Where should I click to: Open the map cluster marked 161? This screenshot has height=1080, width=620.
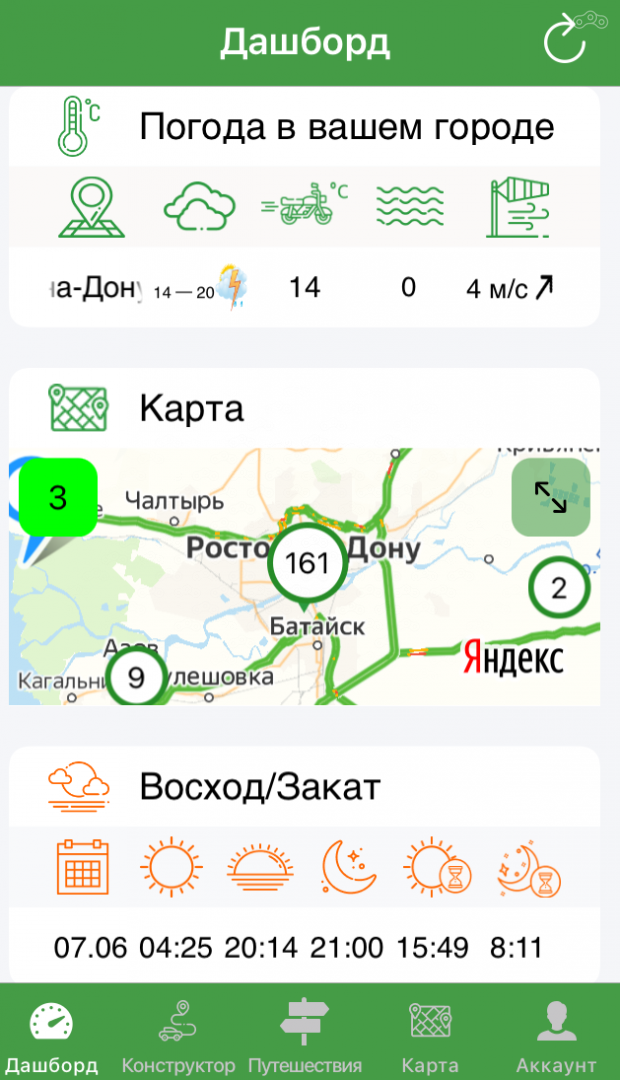(x=307, y=563)
